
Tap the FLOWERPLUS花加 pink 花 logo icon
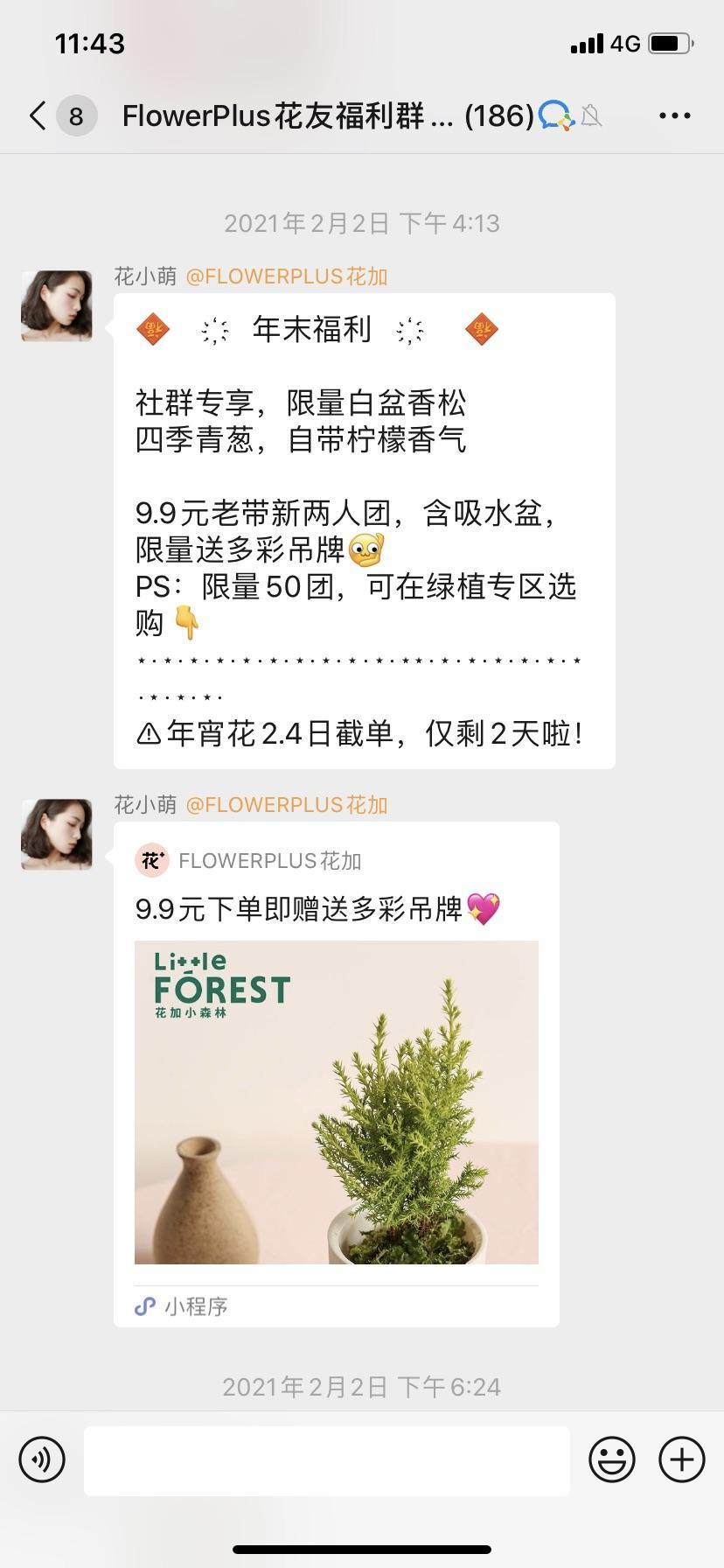(151, 860)
